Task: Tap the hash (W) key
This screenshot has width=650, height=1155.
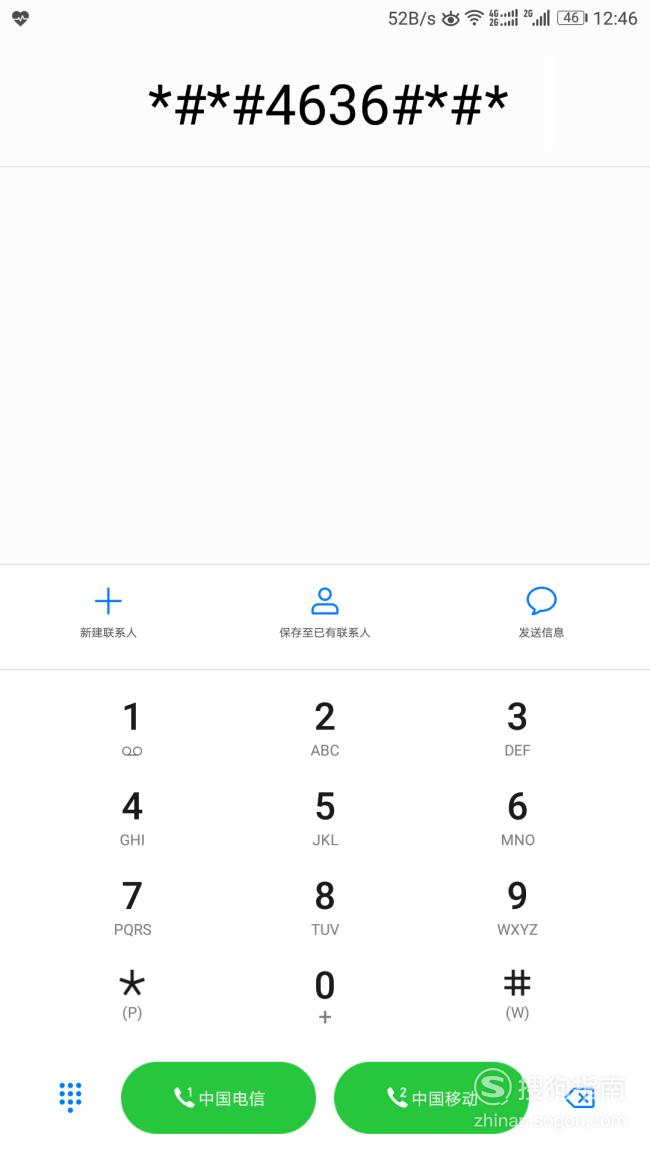Action: tap(517, 996)
